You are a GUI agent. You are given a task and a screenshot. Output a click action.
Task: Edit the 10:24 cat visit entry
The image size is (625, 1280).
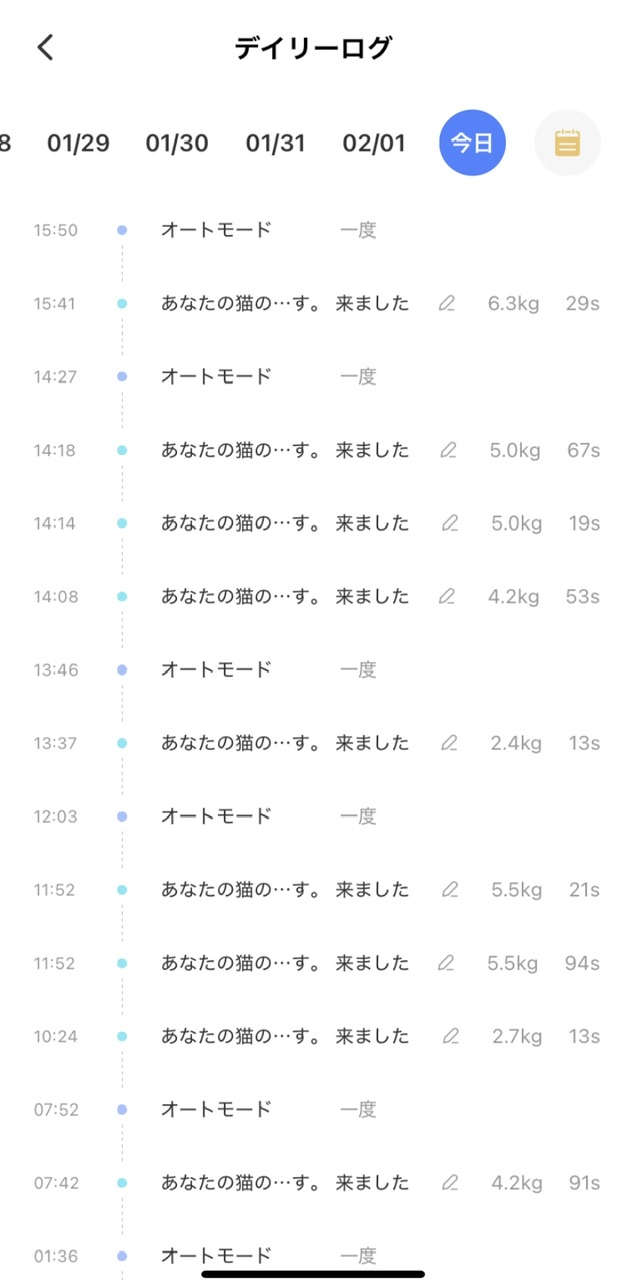pos(451,1036)
